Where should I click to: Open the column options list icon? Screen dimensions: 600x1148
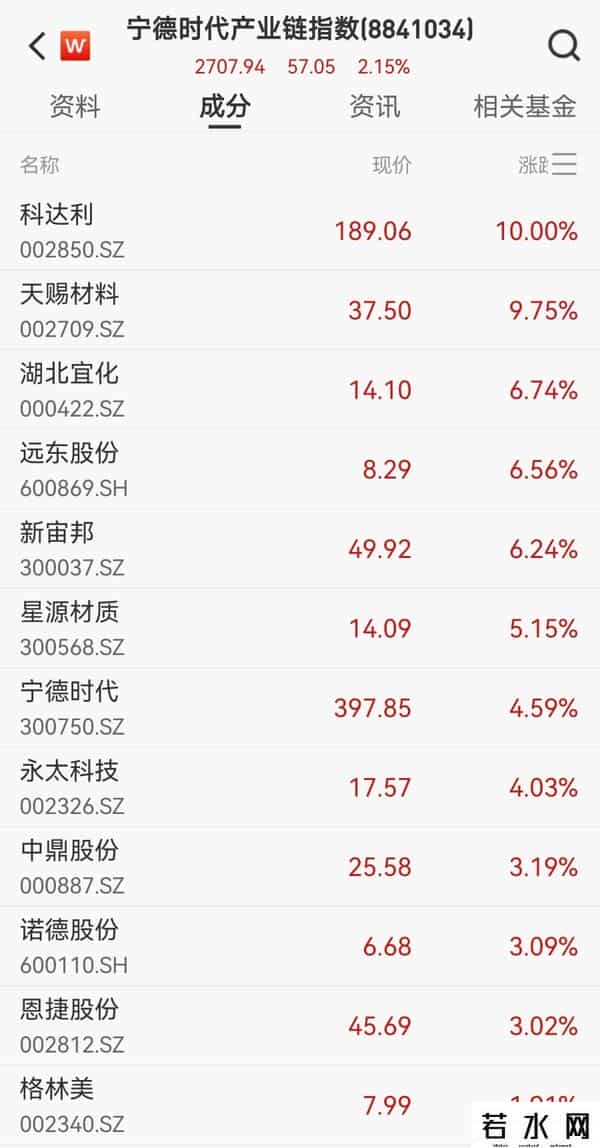[x=565, y=165]
